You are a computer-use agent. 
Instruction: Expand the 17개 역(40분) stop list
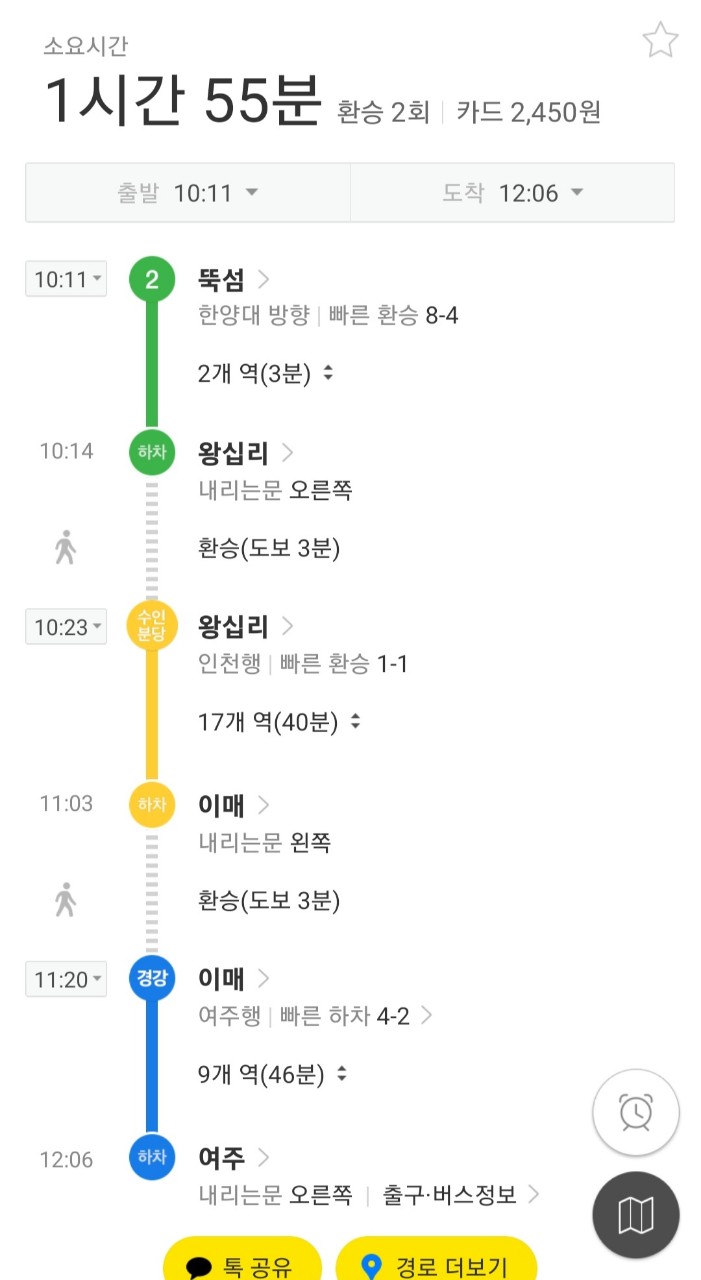tap(280, 721)
